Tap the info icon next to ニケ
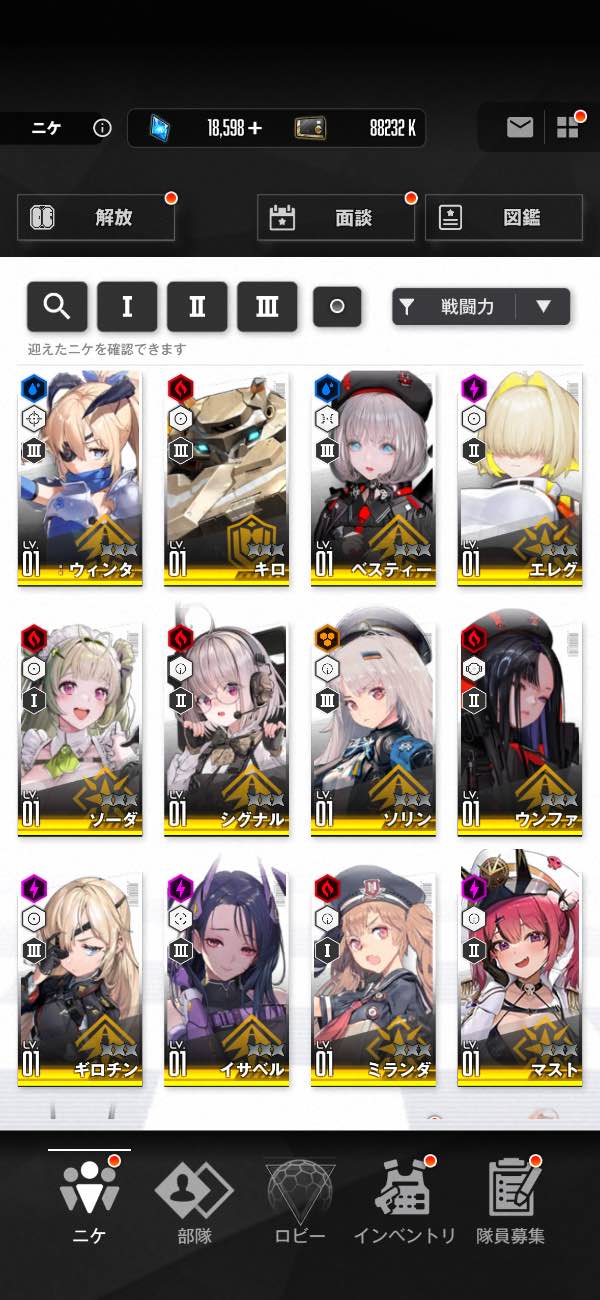Viewport: 600px width, 1300px height. click(102, 128)
